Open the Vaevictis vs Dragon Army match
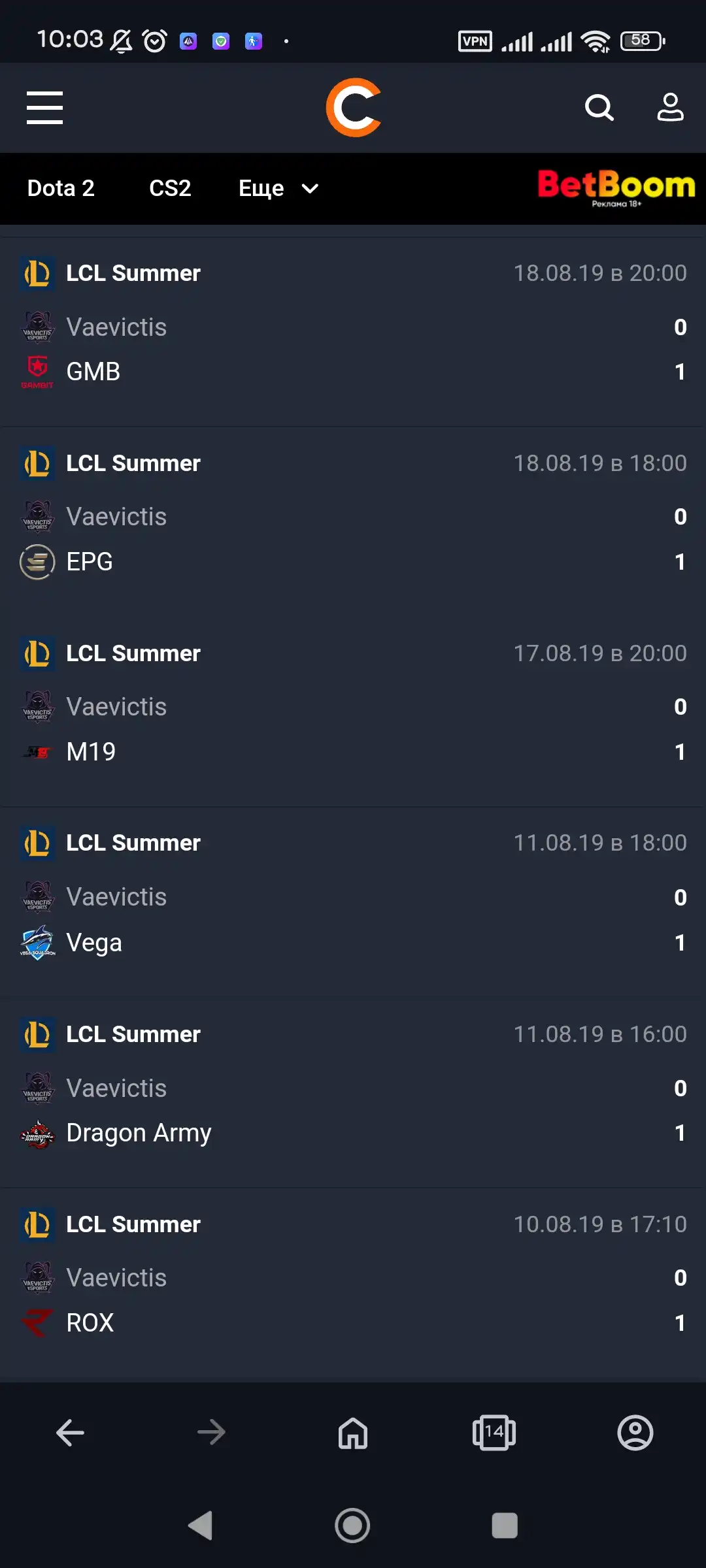706x1568 pixels. click(353, 1093)
